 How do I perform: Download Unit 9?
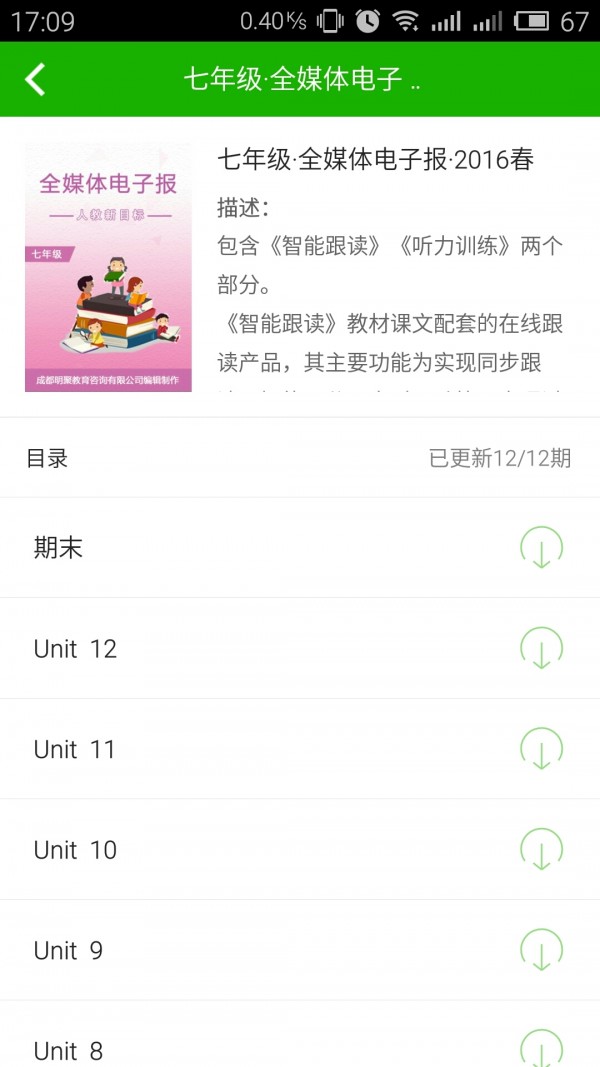[x=541, y=950]
